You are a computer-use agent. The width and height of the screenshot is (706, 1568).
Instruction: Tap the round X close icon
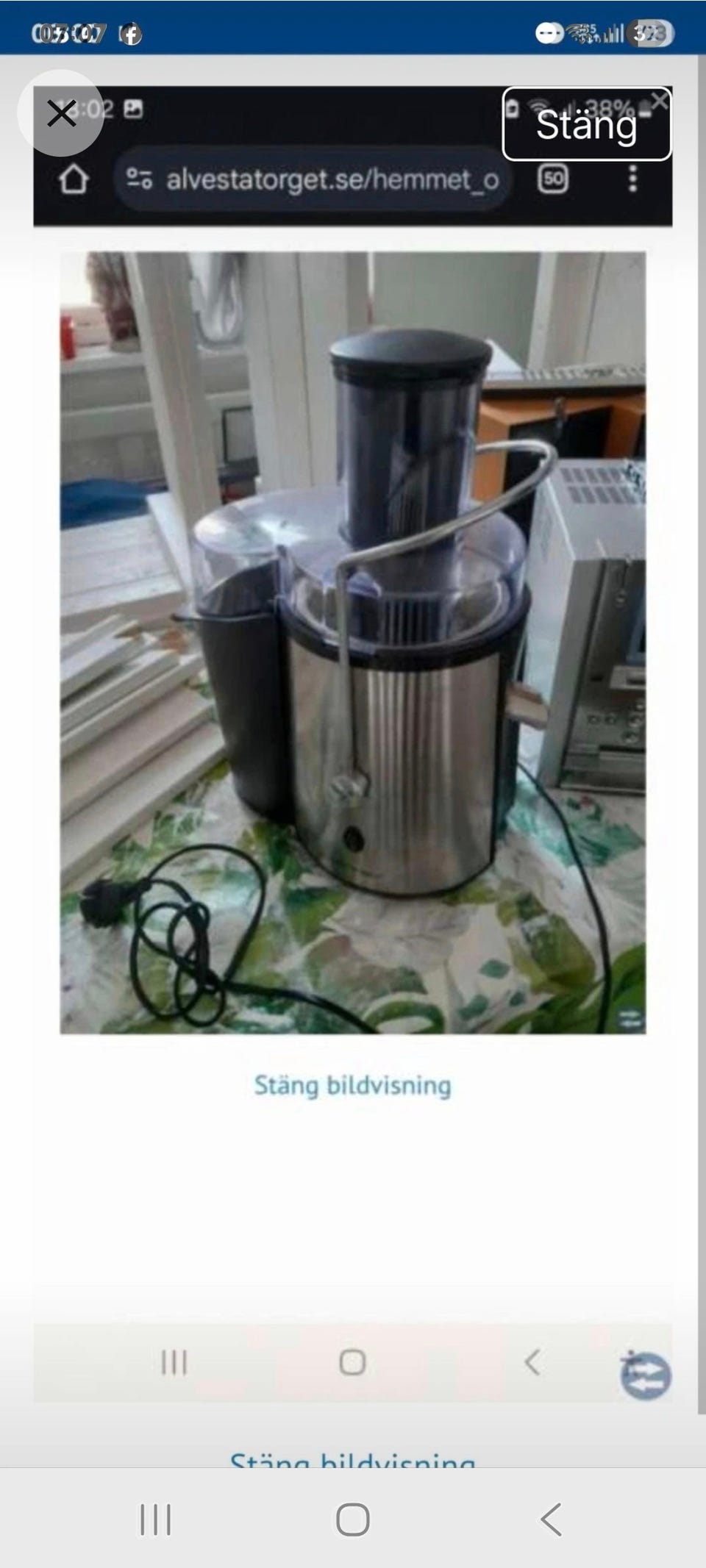pos(61,113)
